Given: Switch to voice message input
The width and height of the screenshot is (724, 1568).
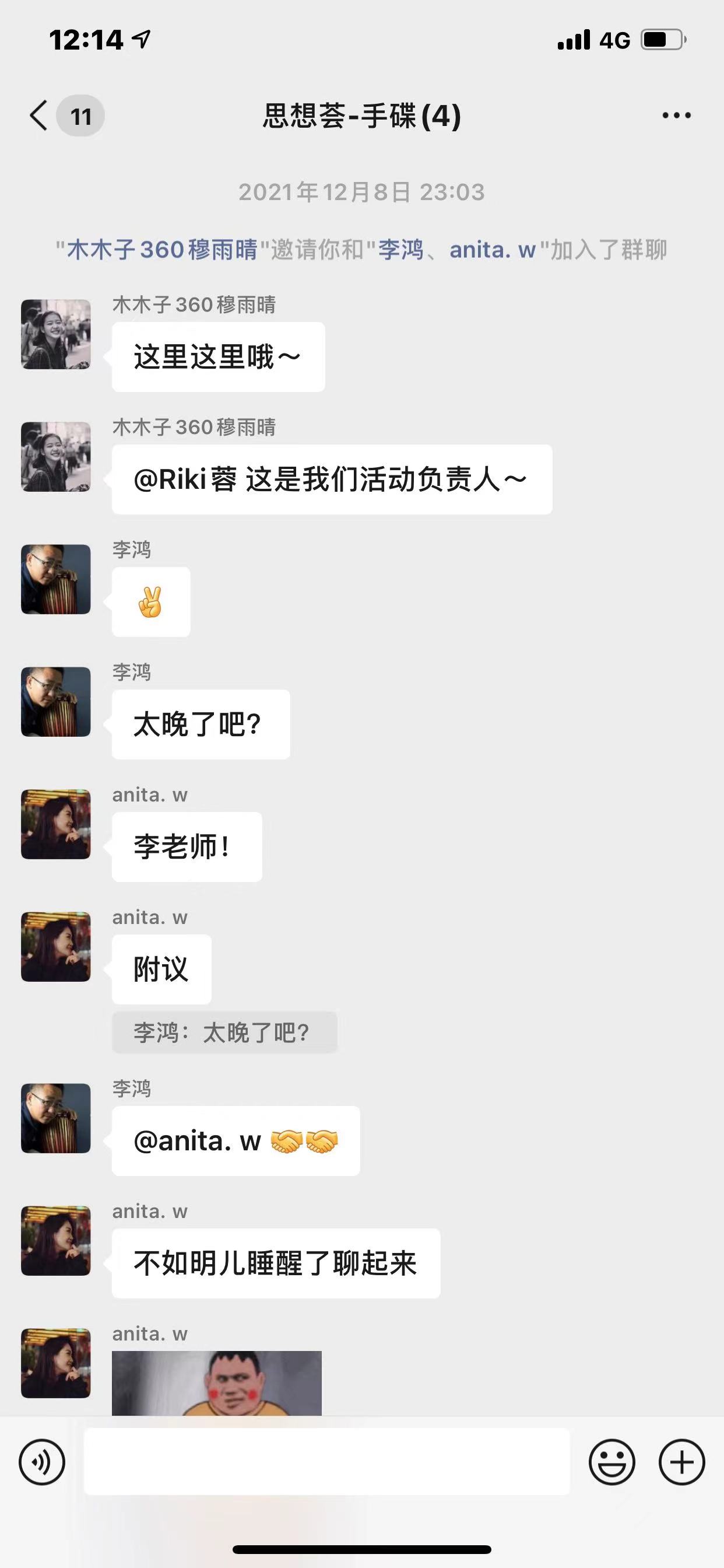Looking at the screenshot, I should point(42,1461).
